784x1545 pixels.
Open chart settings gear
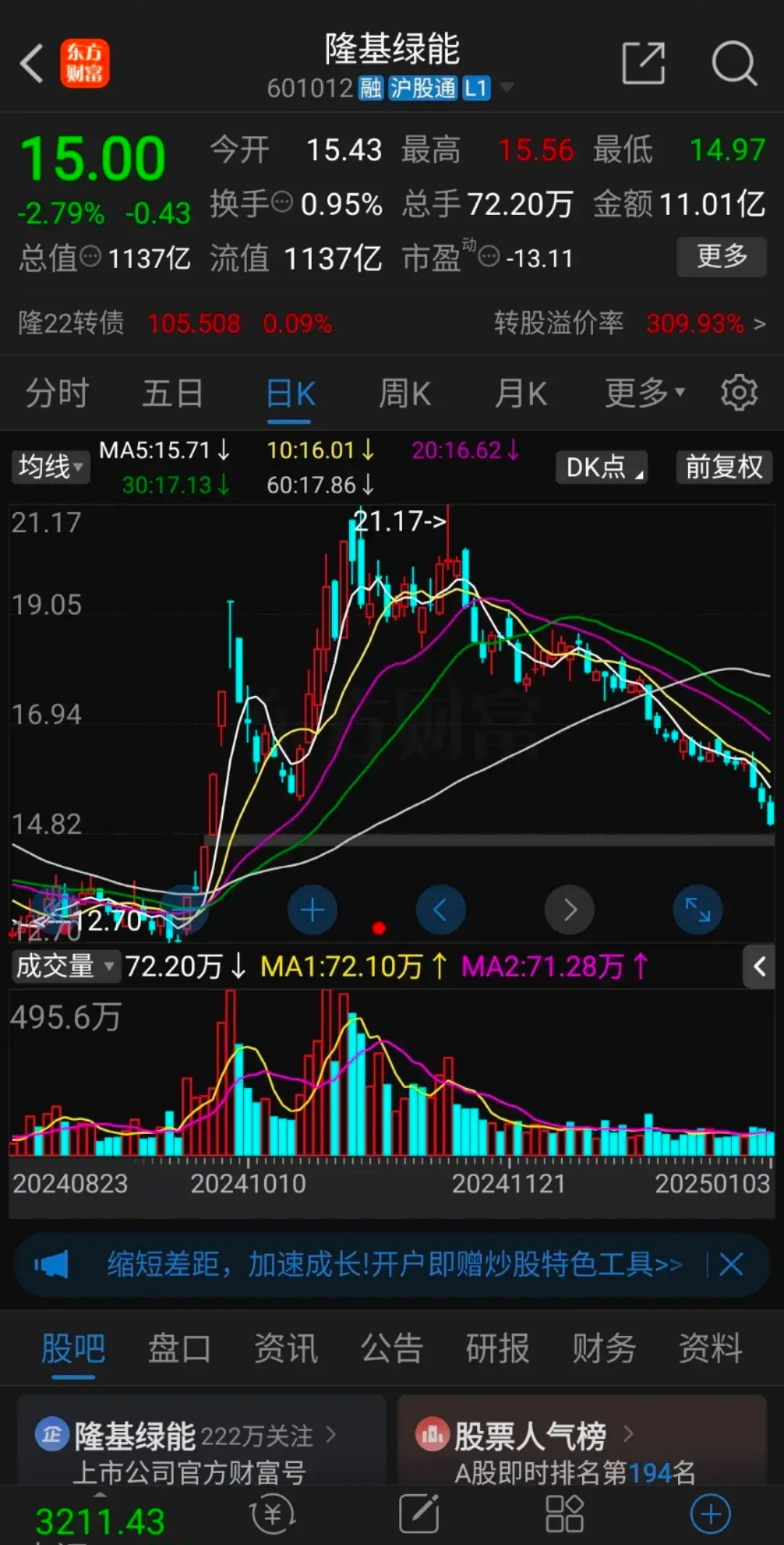click(739, 393)
